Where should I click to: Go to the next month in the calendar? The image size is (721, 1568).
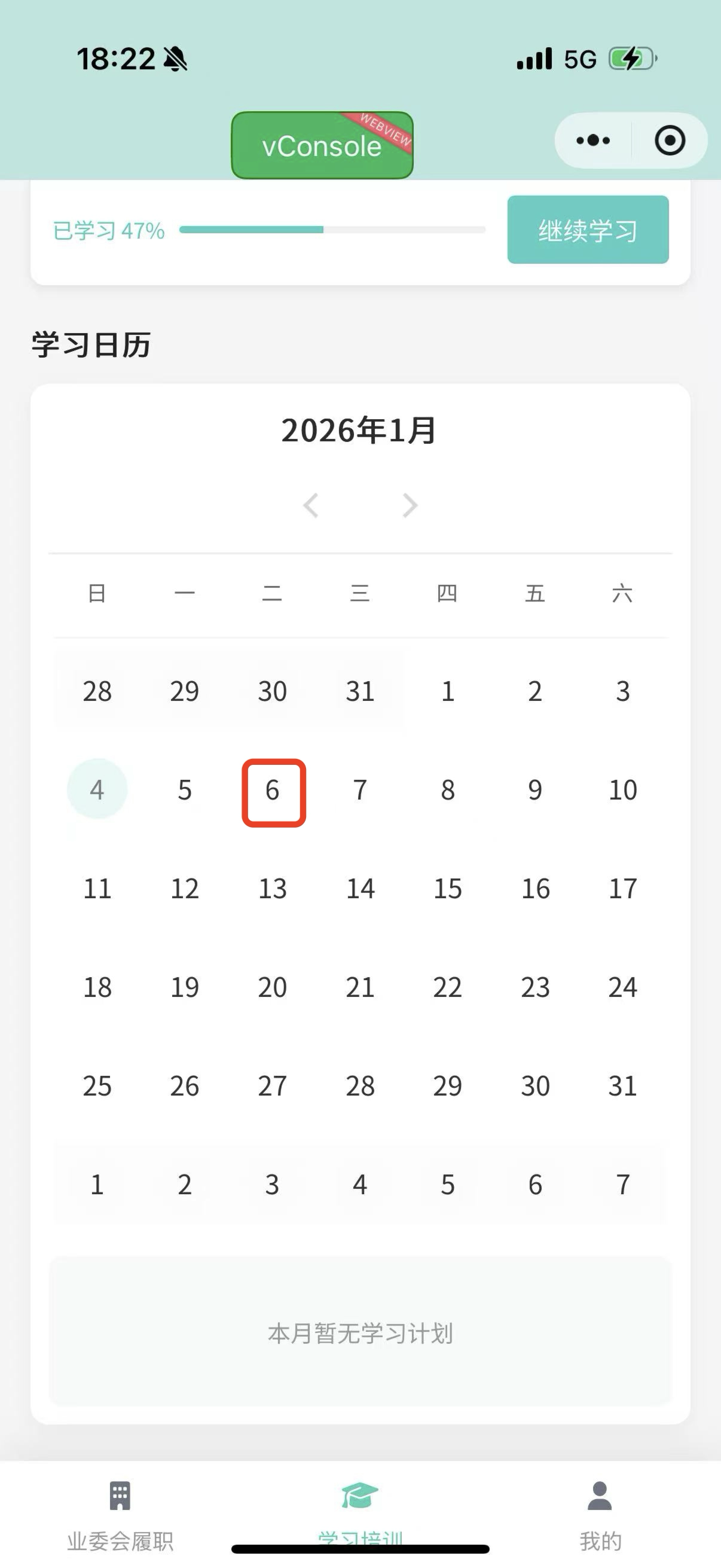[410, 505]
